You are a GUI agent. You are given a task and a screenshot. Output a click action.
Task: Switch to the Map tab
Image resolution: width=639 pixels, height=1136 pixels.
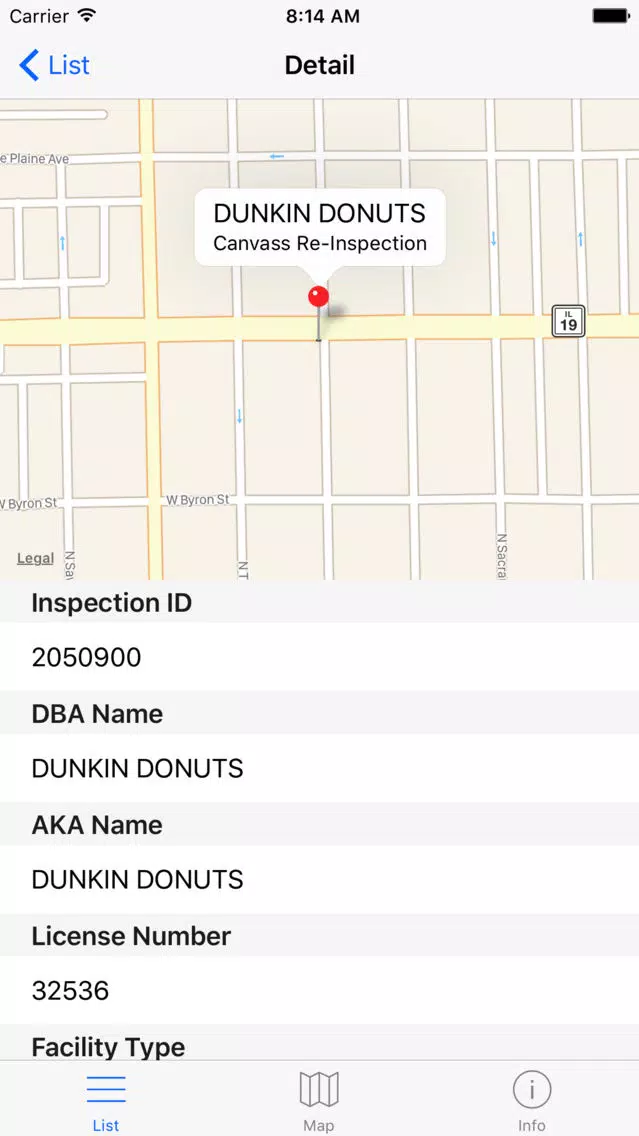point(319,1099)
